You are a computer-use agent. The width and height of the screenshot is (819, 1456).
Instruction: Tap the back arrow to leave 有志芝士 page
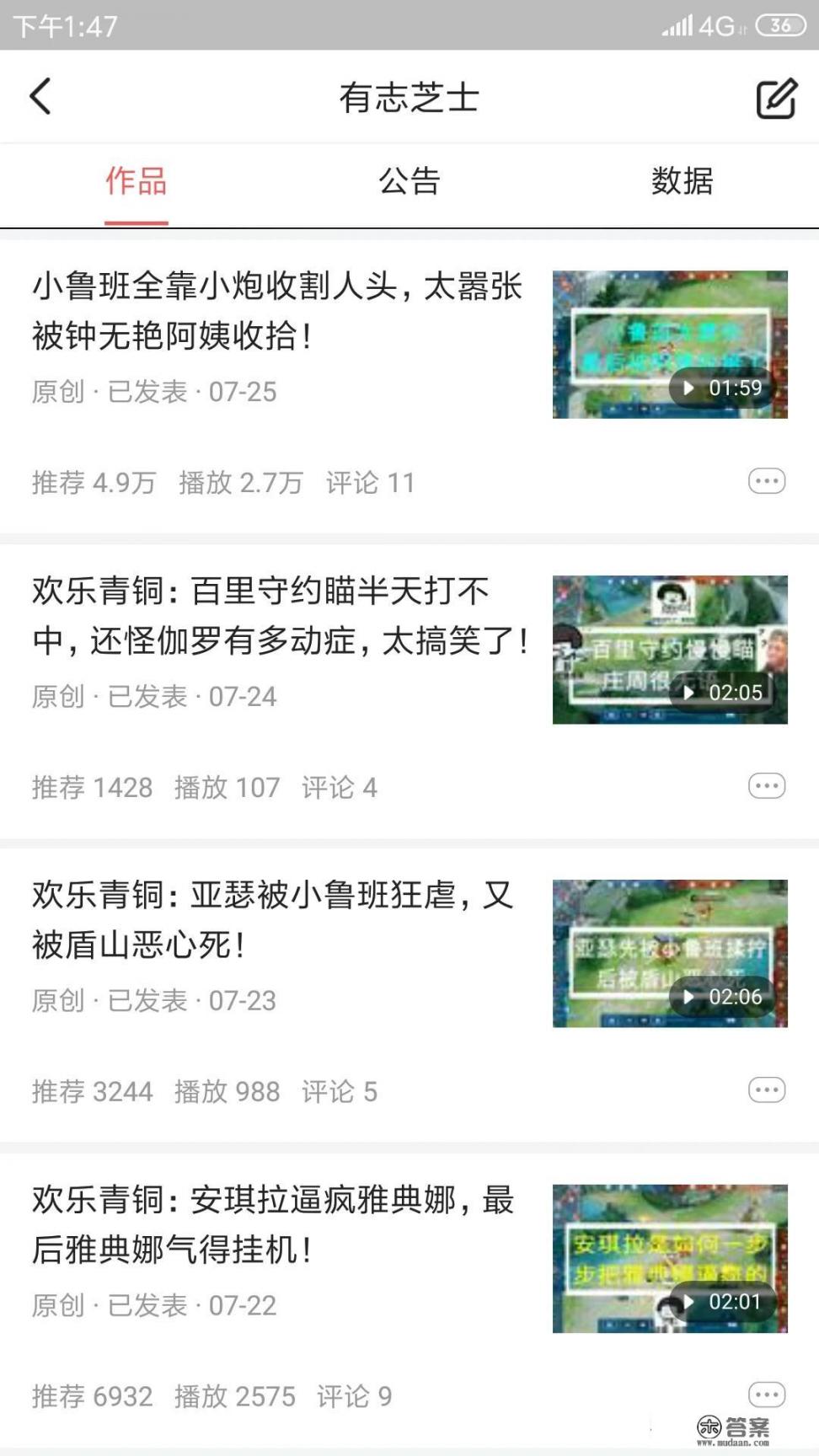click(x=40, y=96)
